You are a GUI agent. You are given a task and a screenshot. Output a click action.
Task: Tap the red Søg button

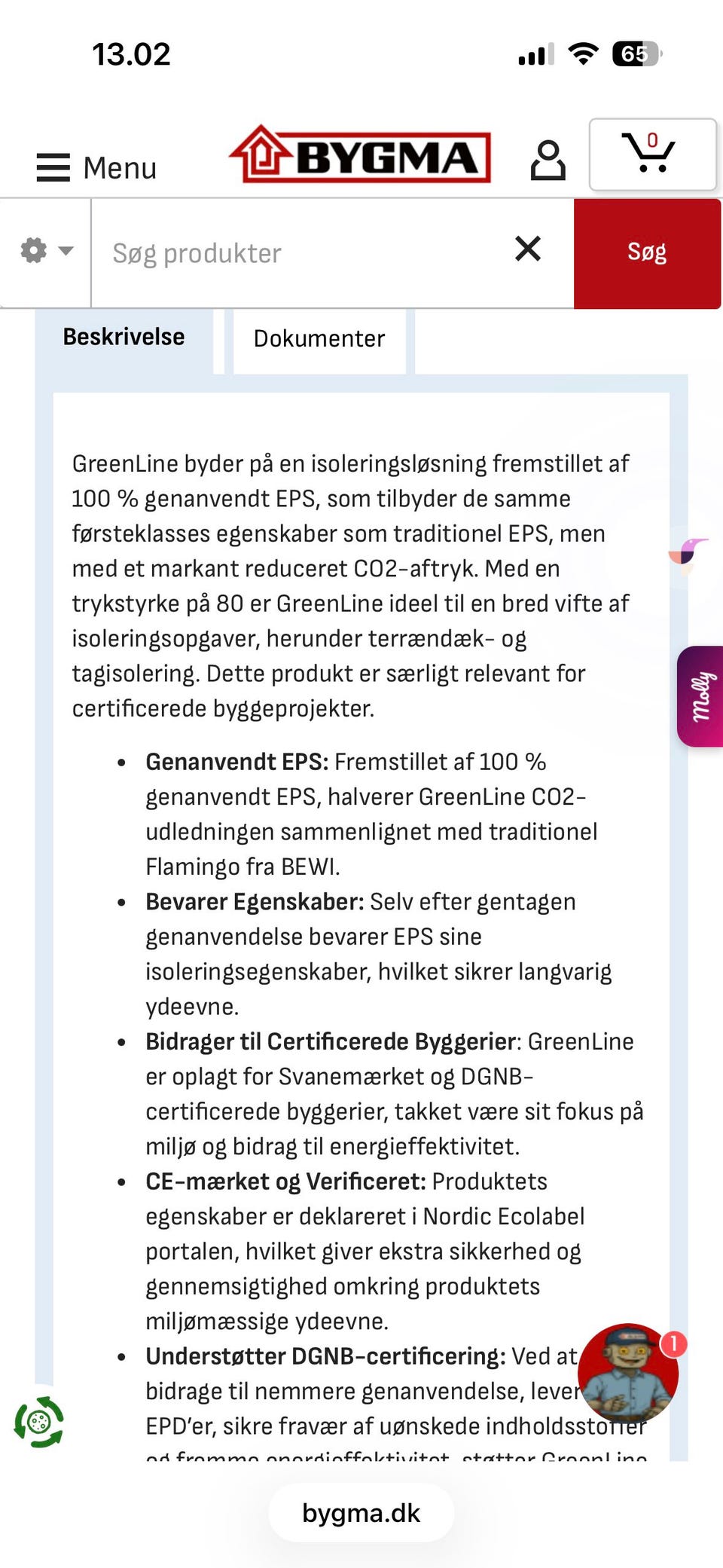coord(647,253)
